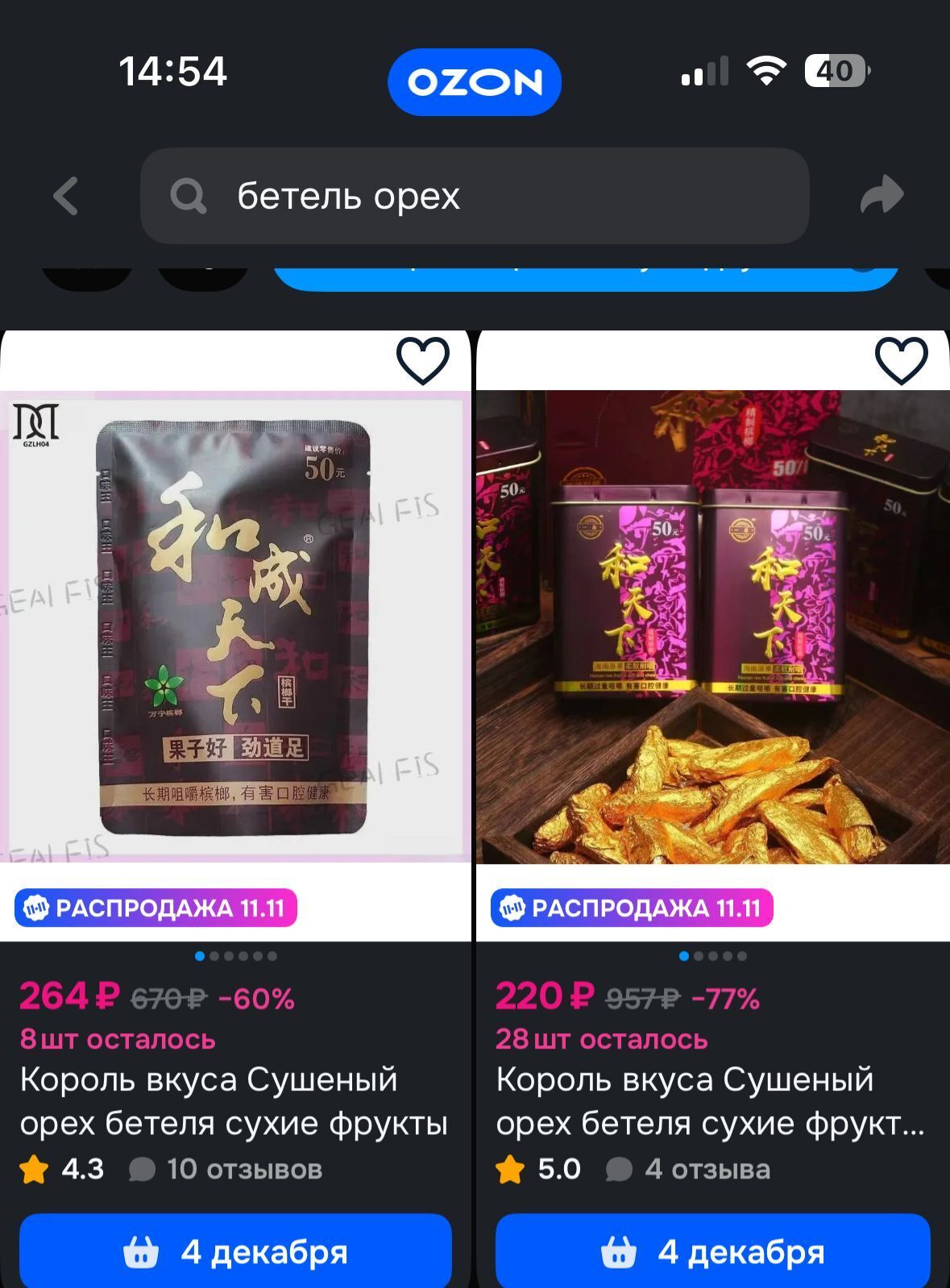Add the 220 ₽ product to favorites
This screenshot has height=1288, width=950.
(901, 360)
